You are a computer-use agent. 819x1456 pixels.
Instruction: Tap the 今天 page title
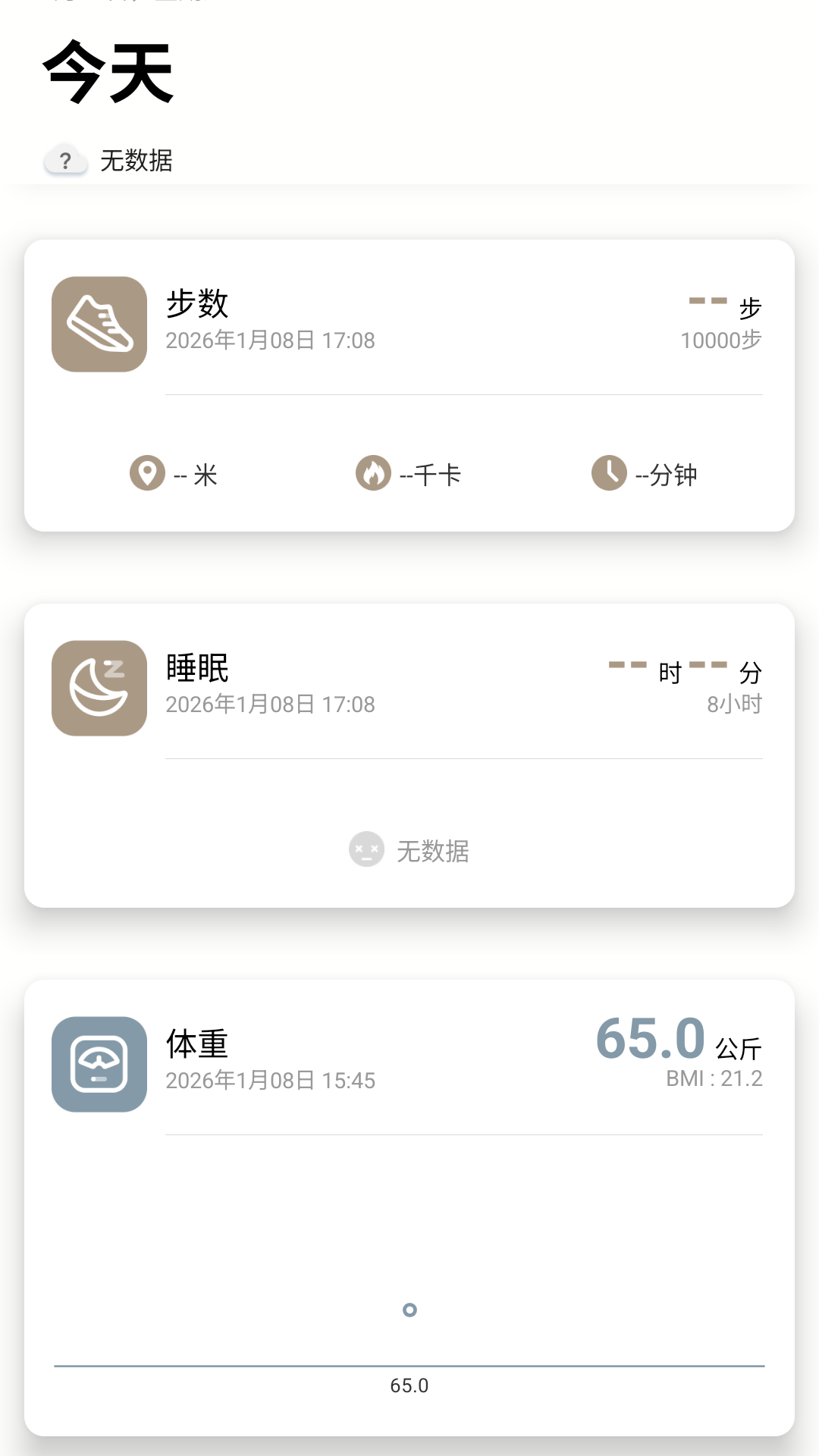tap(107, 72)
